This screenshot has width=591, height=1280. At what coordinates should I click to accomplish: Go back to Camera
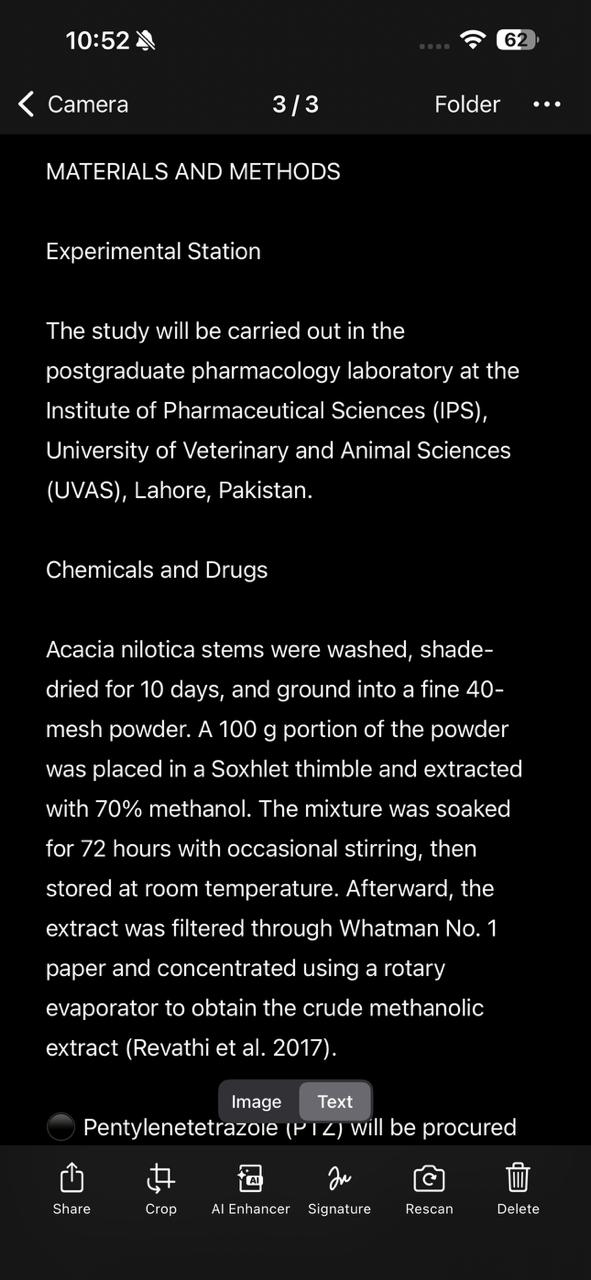73,104
